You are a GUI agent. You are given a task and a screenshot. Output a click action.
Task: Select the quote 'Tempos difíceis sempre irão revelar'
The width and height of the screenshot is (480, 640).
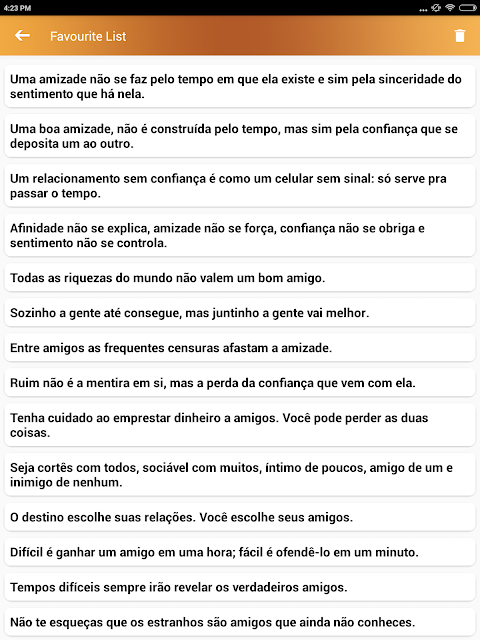pyautogui.click(x=240, y=587)
